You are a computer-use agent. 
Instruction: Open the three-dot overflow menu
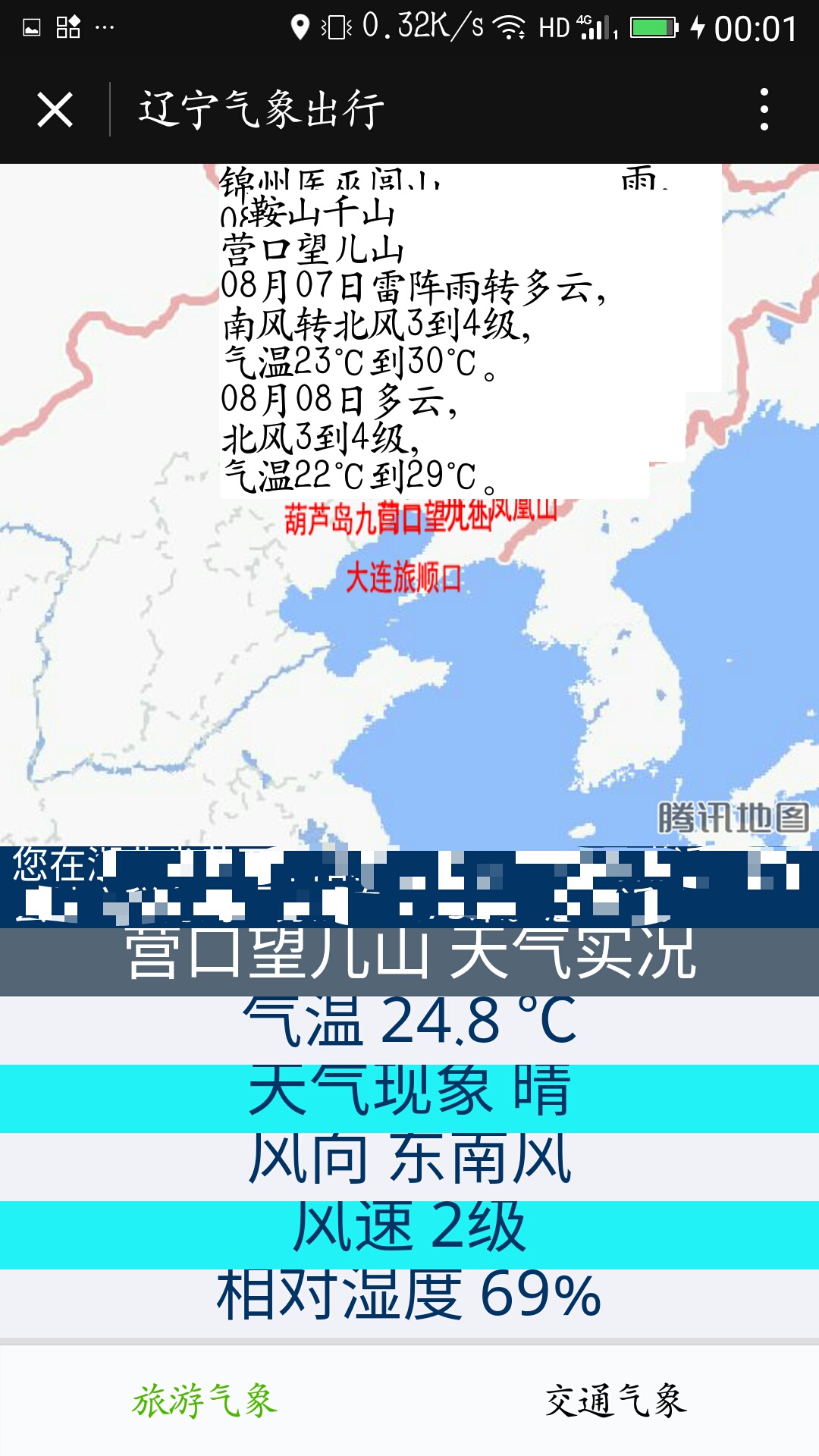point(764,110)
